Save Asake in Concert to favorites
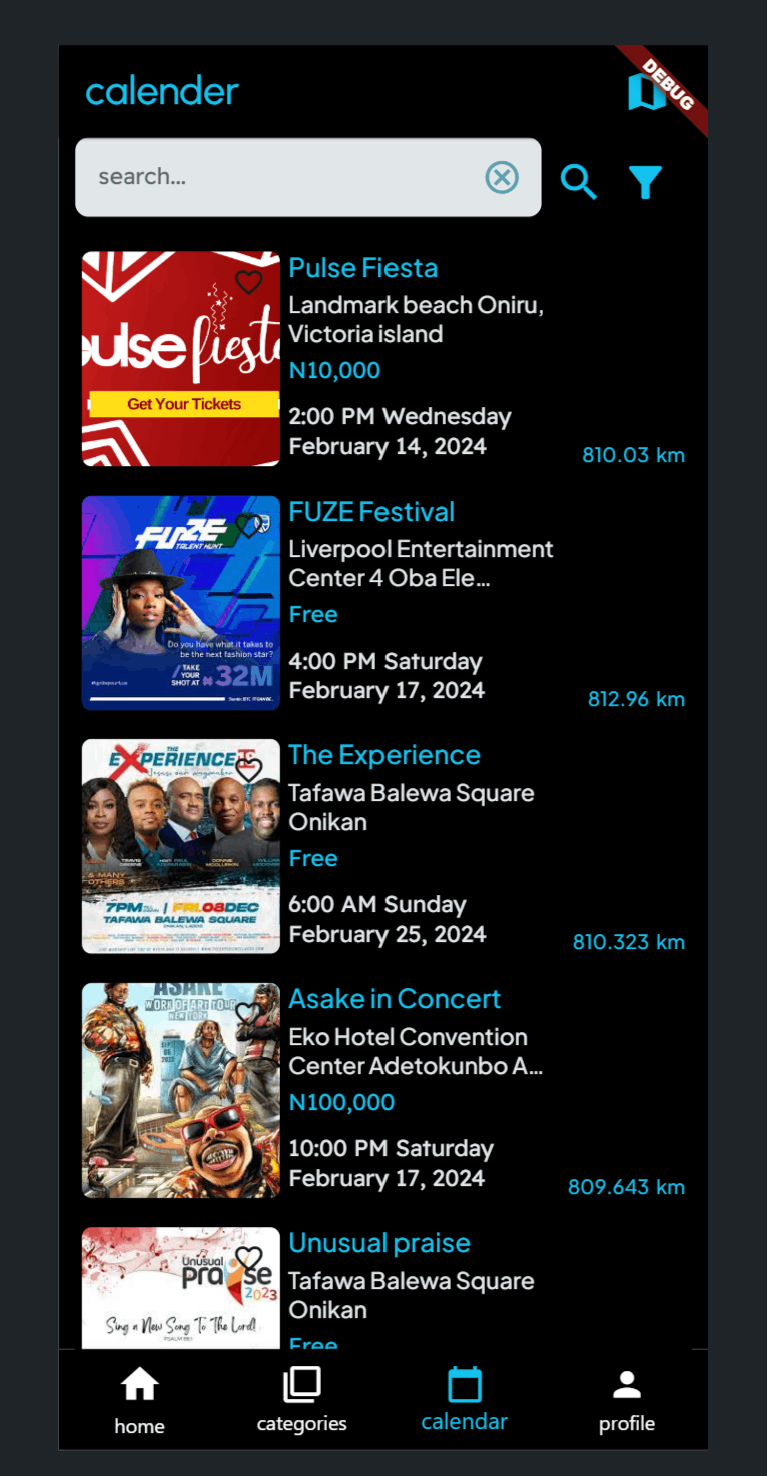Screen dimensions: 768x1476 pos(249,1013)
